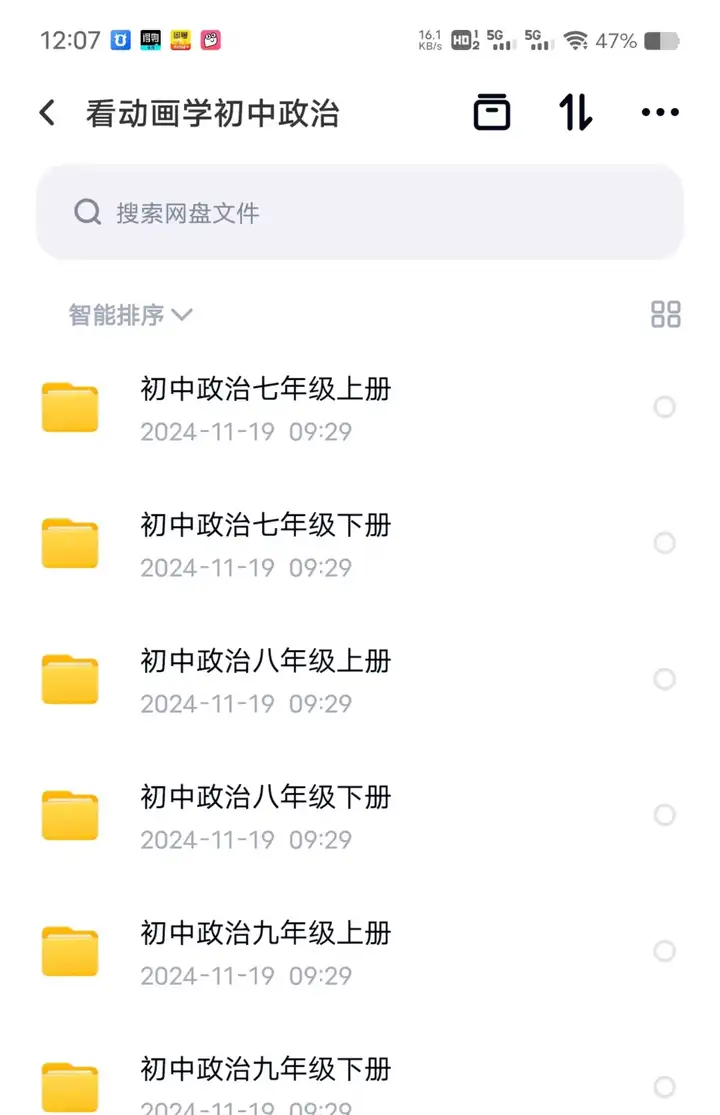Tap the 初中政治八年级下册 folder icon
The width and height of the screenshot is (720, 1115).
[x=69, y=814]
